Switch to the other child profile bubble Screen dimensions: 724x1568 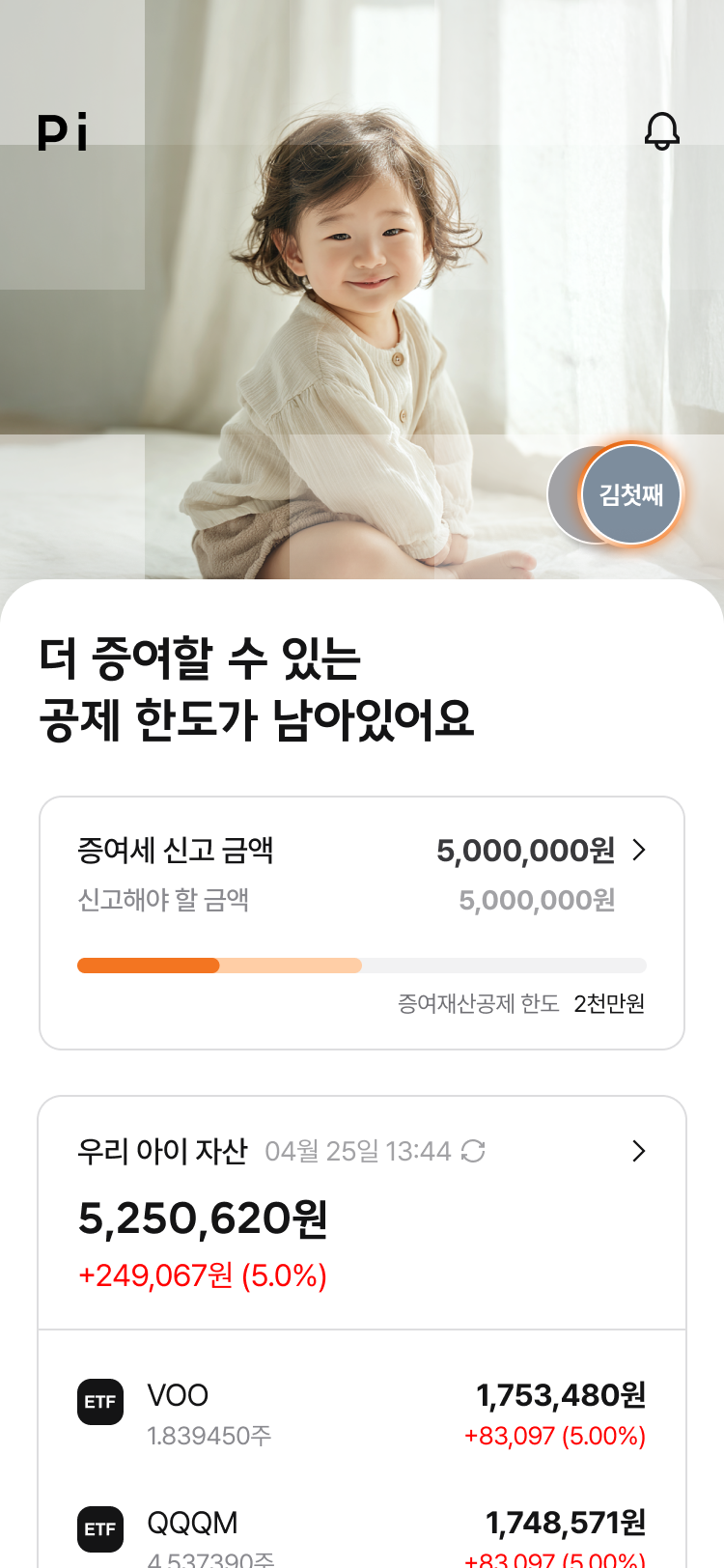coord(563,494)
